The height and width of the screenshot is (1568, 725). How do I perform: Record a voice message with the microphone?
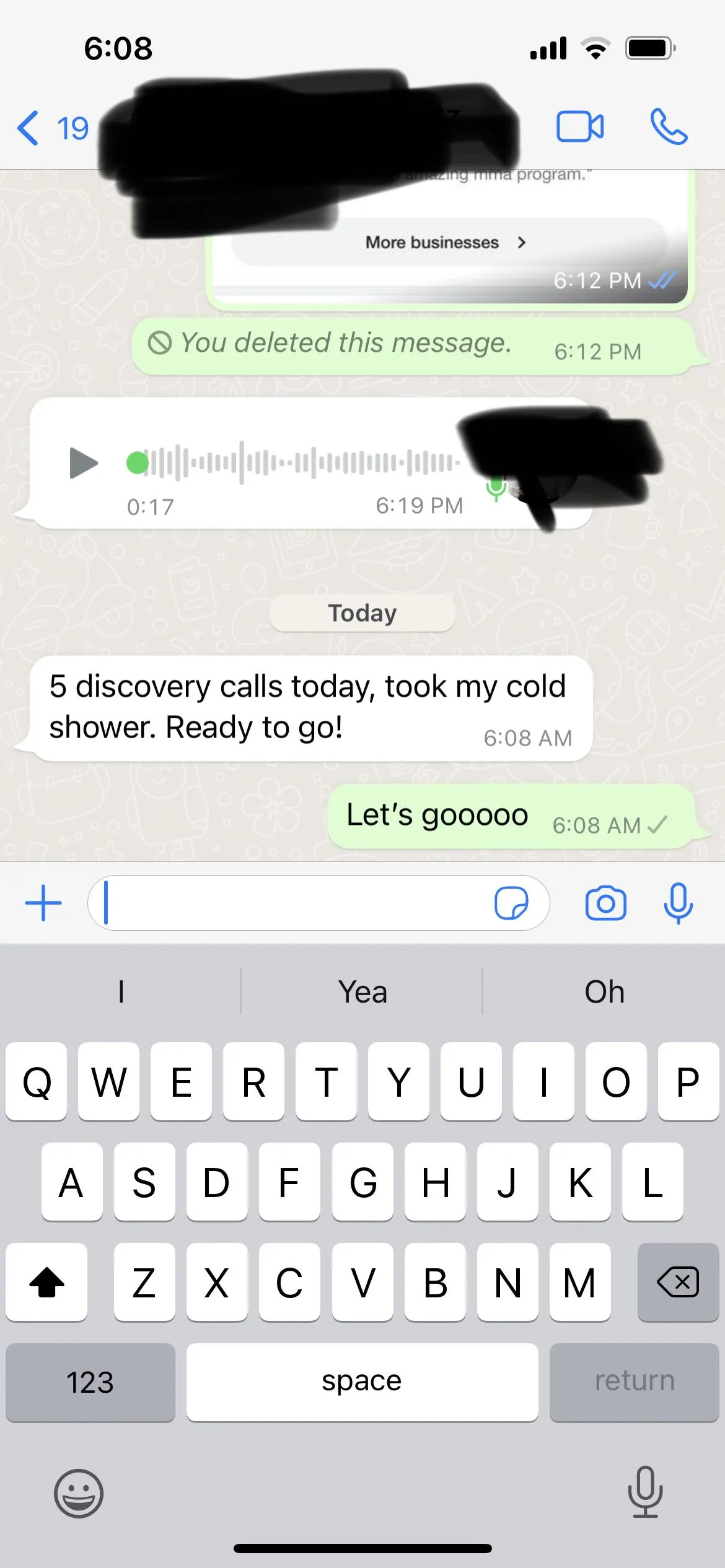pyautogui.click(x=678, y=903)
